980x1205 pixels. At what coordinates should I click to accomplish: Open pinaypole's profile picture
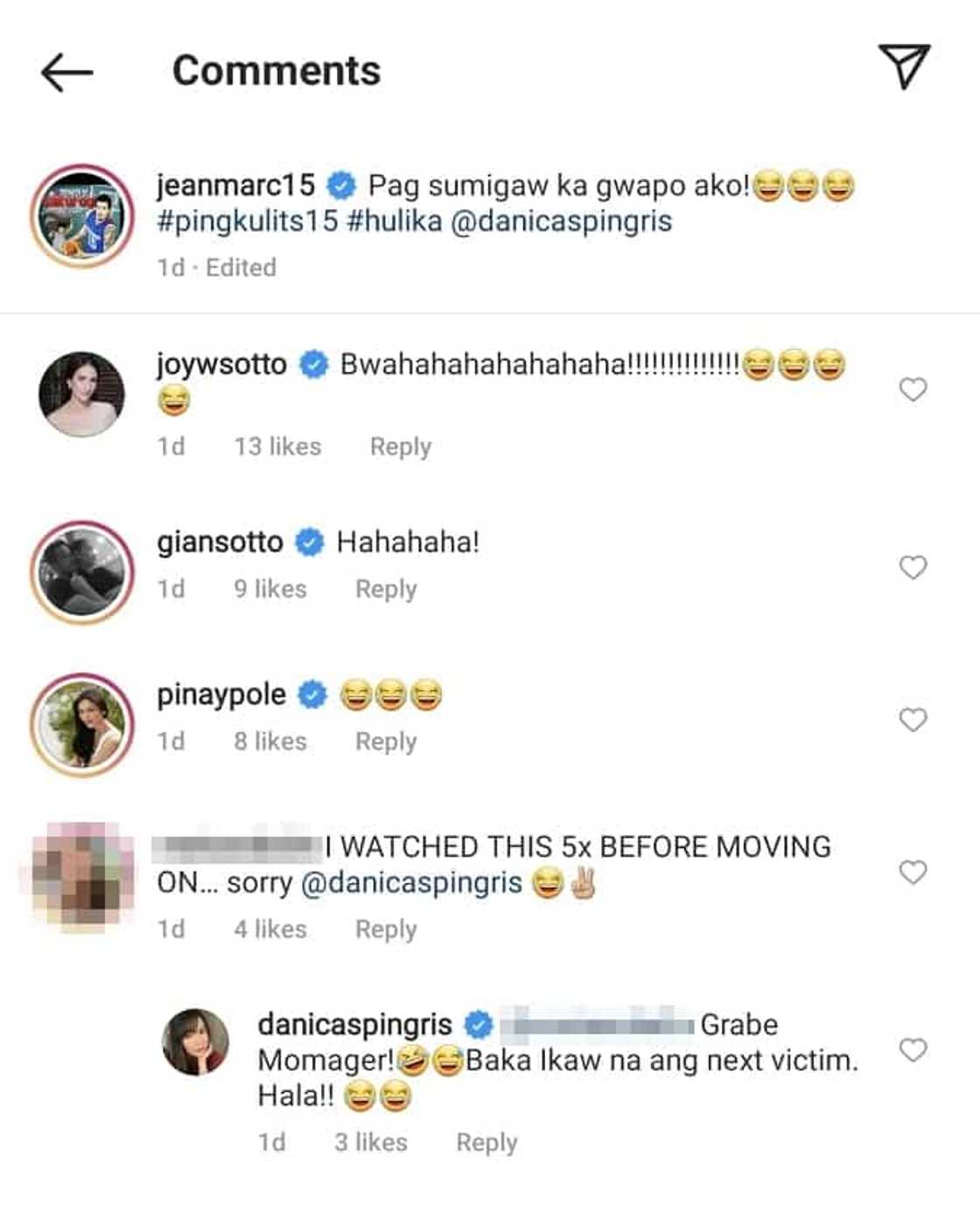click(82, 725)
